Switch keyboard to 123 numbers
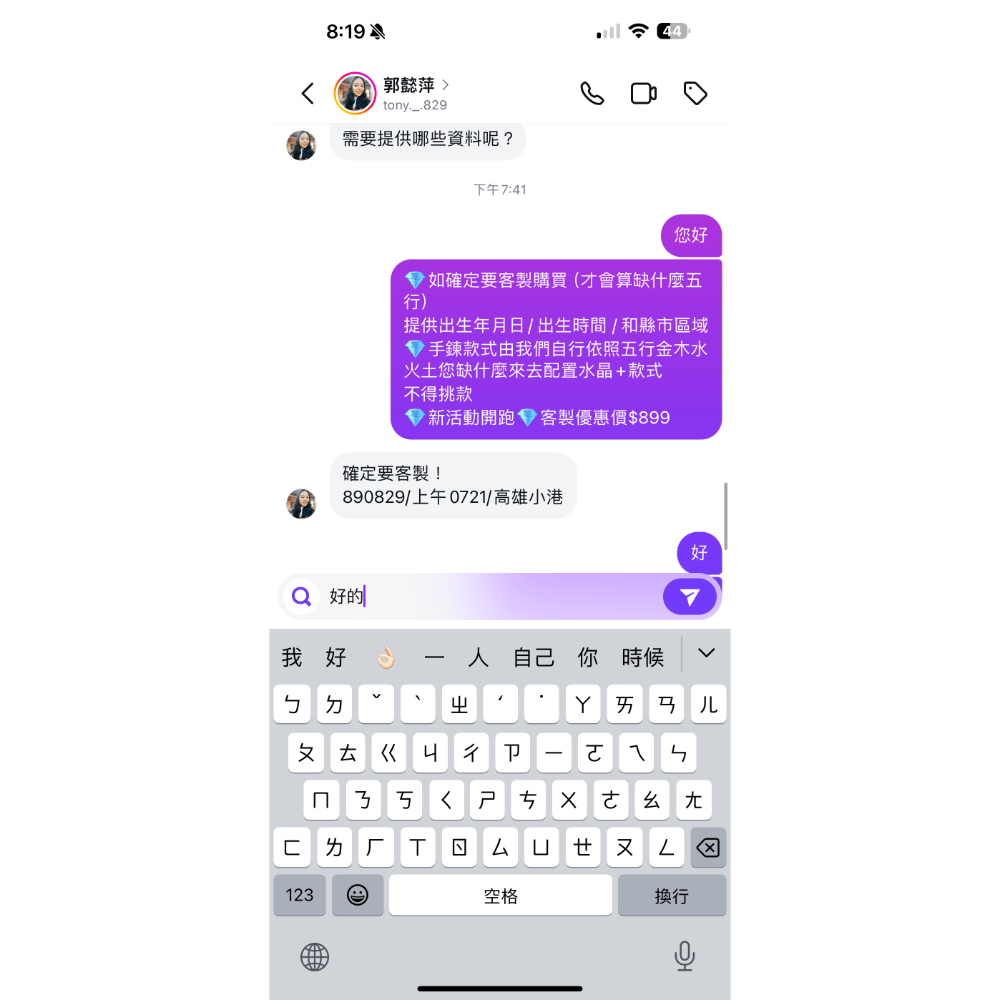 click(300, 895)
